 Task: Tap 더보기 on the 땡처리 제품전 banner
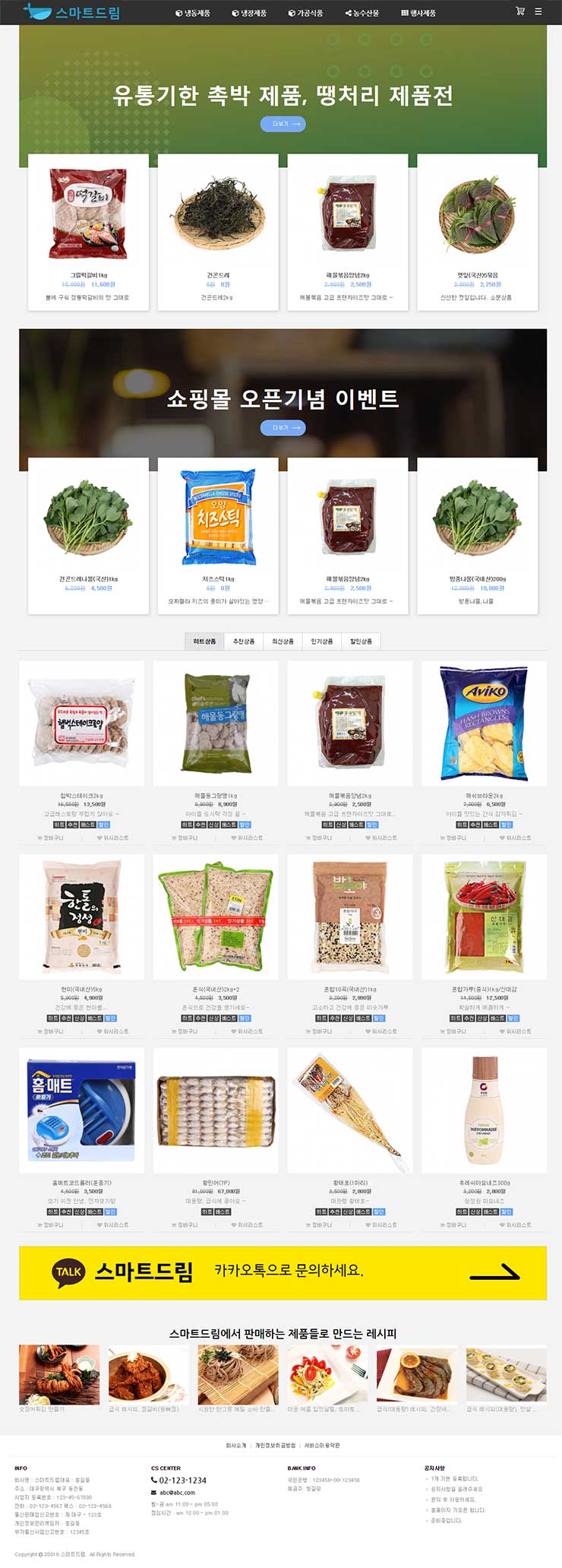pyautogui.click(x=283, y=123)
